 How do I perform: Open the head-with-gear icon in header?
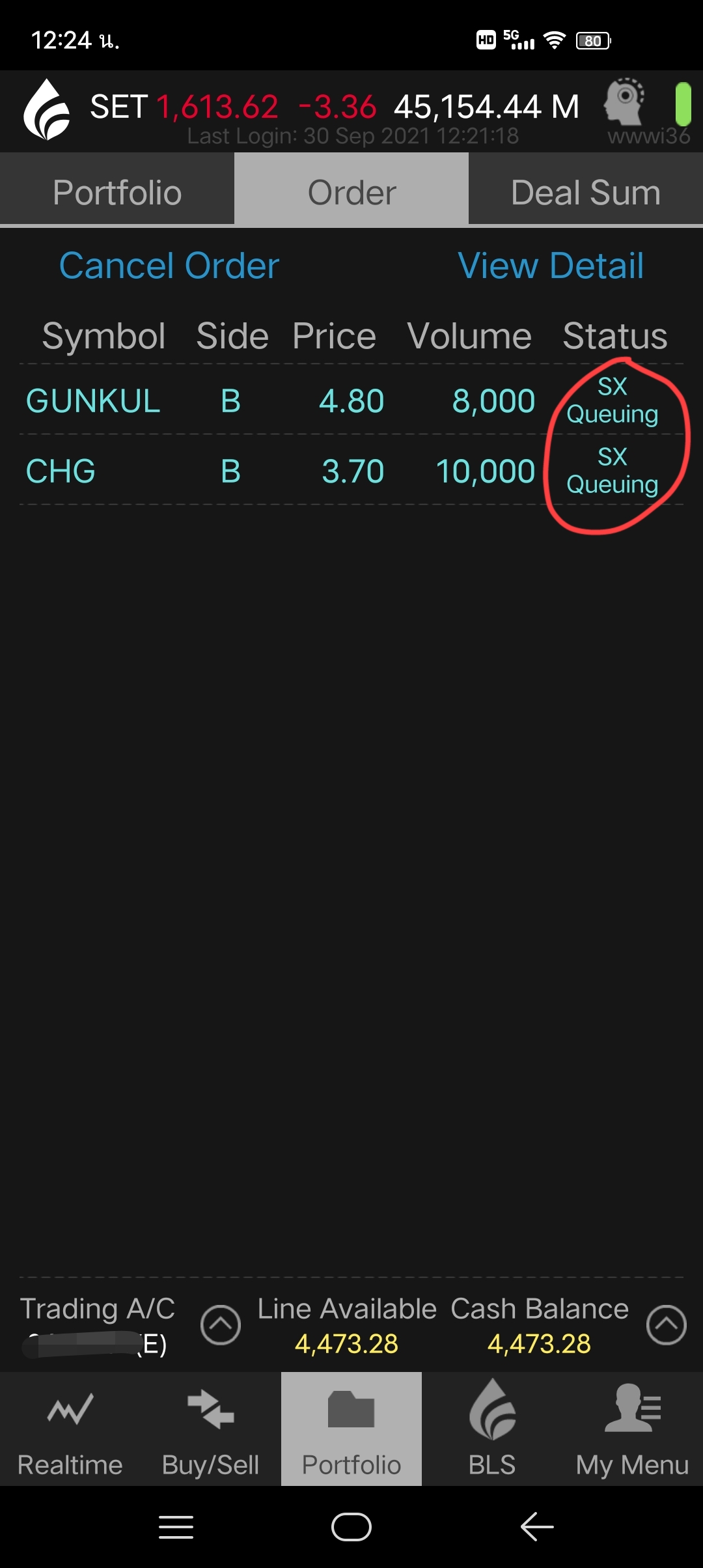[624, 102]
